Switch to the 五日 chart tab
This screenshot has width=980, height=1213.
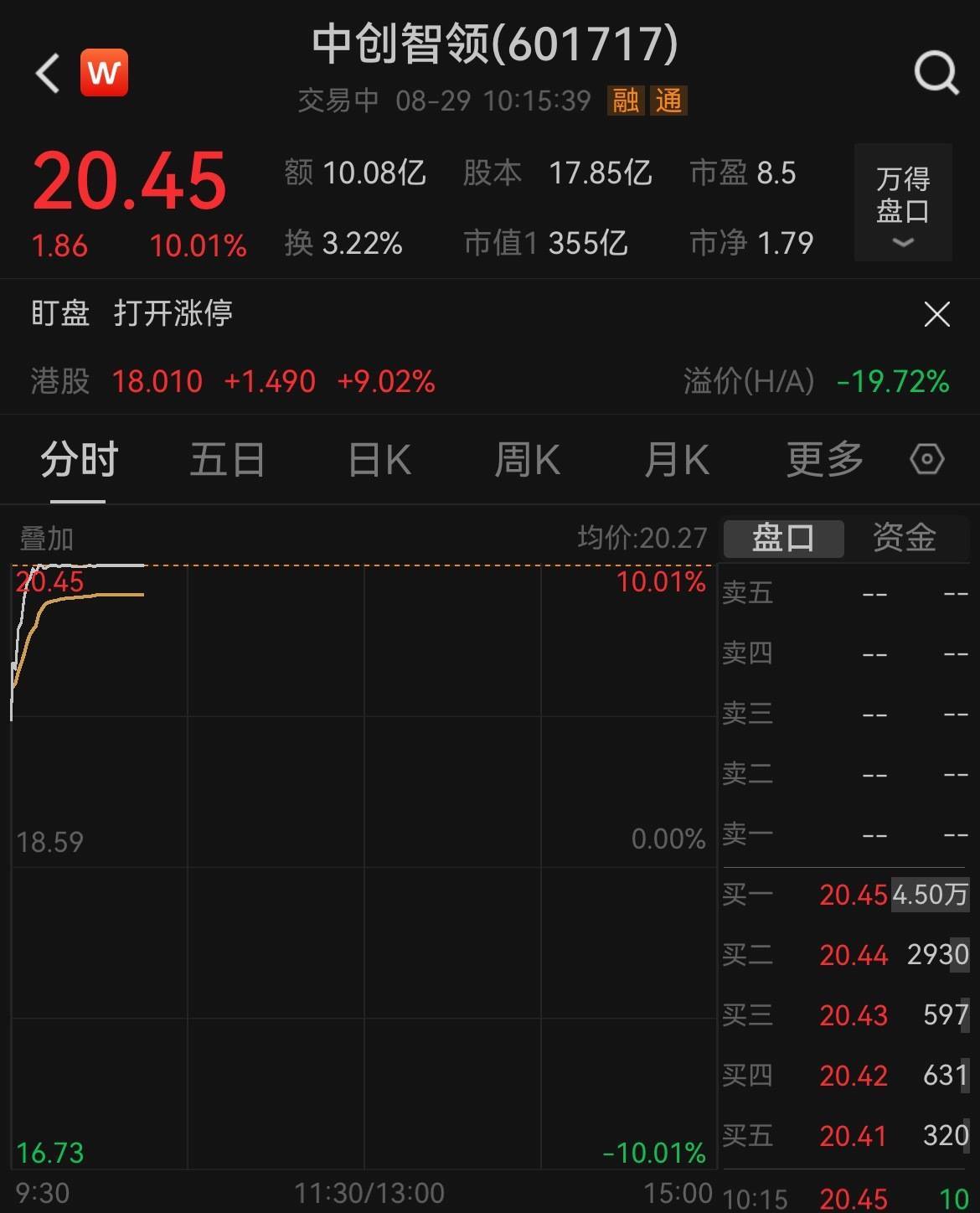[x=227, y=460]
